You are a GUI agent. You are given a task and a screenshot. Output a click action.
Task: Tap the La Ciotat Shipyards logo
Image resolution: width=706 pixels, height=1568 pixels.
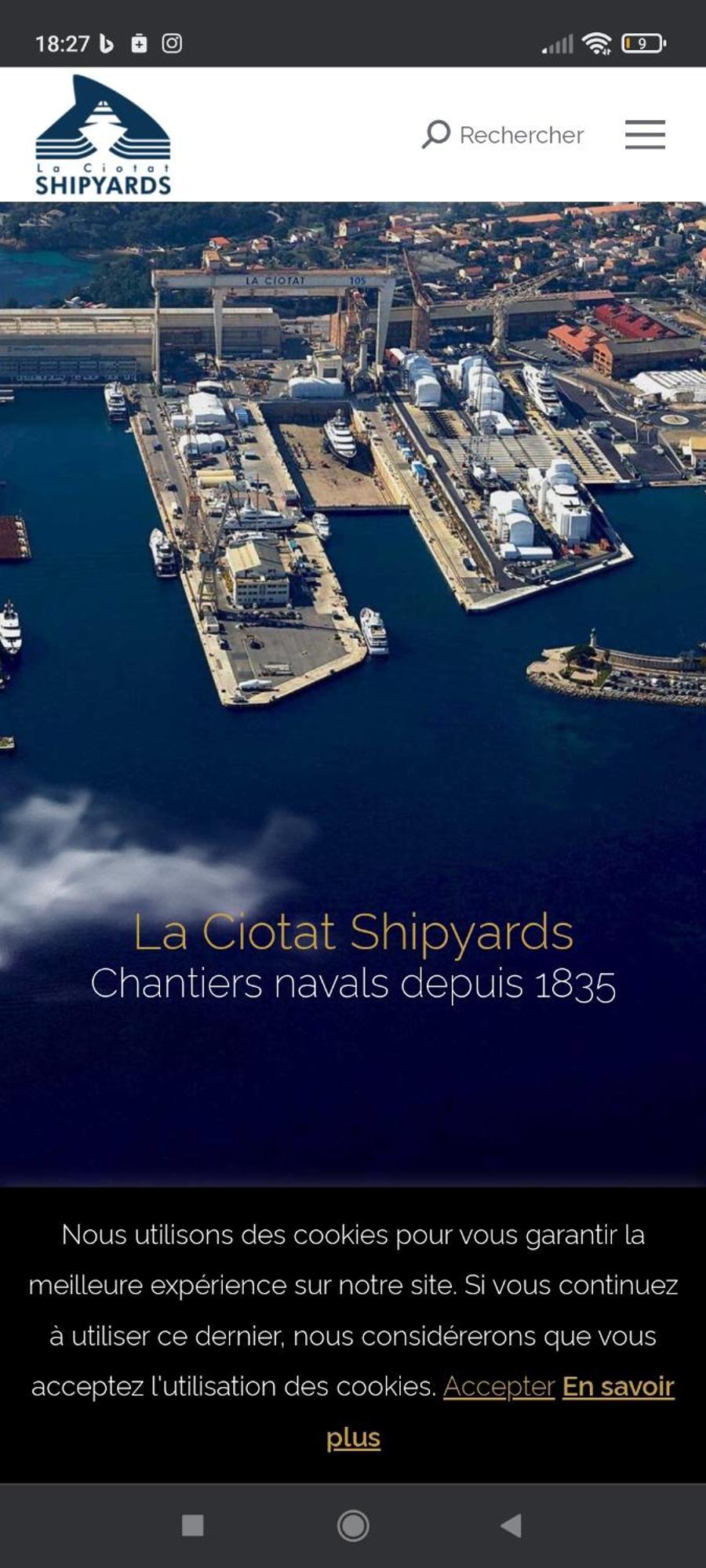(103, 135)
